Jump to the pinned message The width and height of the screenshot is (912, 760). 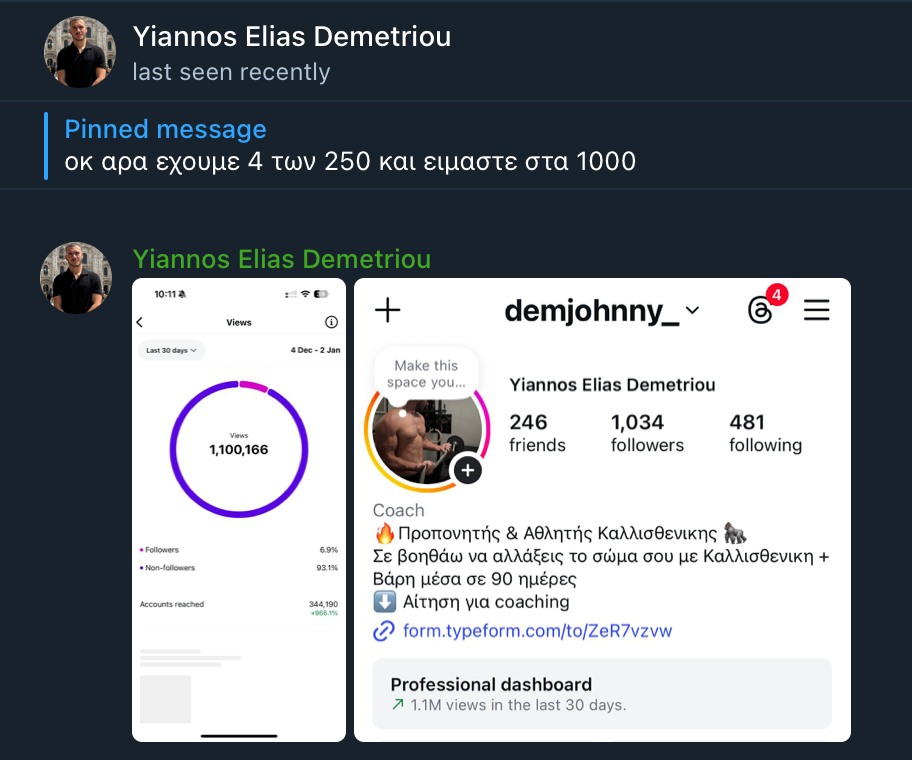[350, 146]
